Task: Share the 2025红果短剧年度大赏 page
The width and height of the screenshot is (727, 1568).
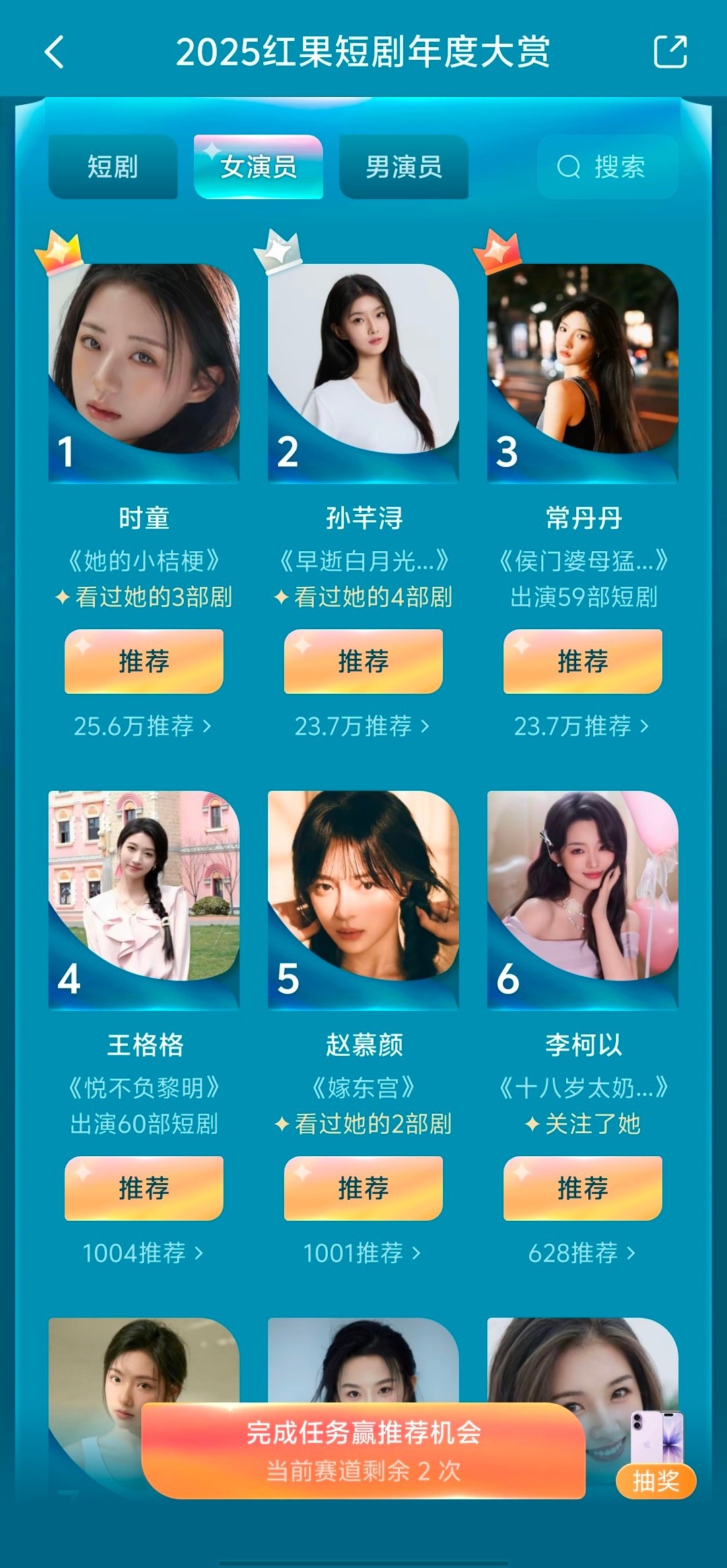Action: (670, 52)
